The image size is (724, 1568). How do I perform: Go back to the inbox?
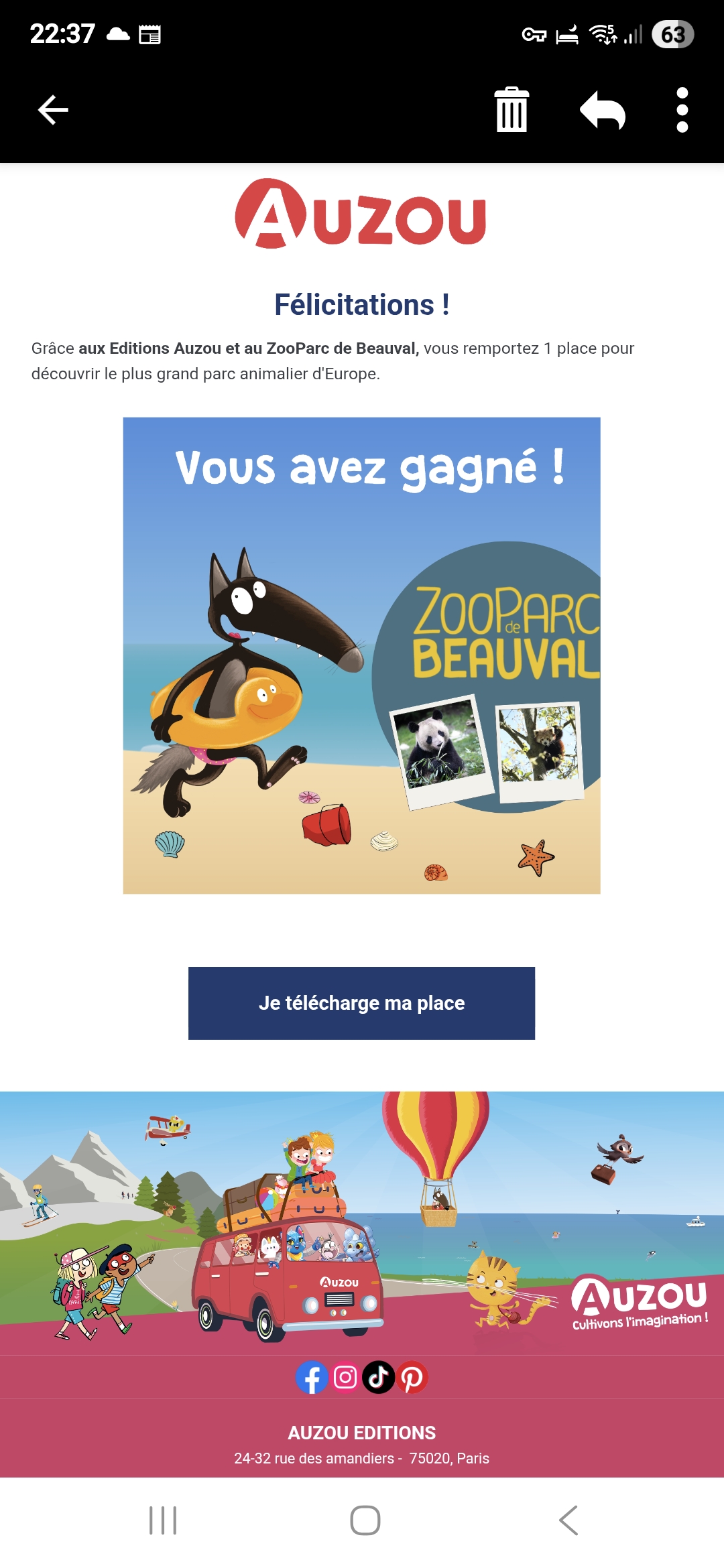click(53, 110)
